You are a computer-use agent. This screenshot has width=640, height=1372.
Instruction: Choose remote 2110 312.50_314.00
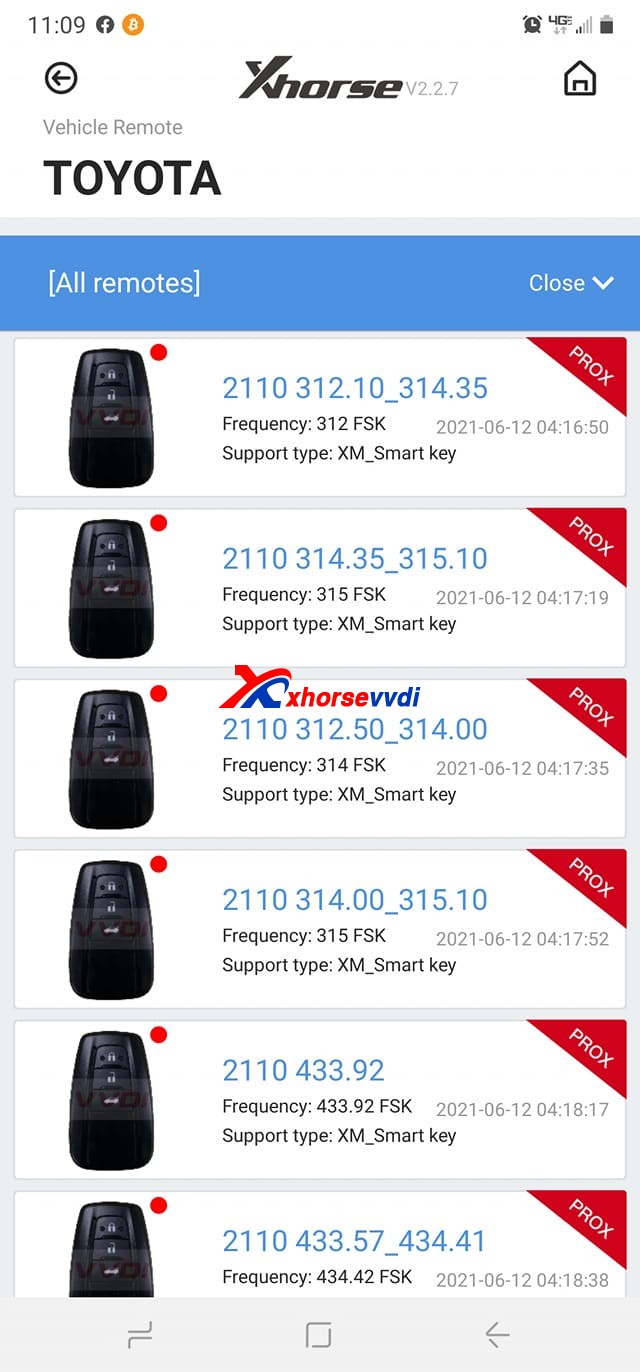pos(354,729)
